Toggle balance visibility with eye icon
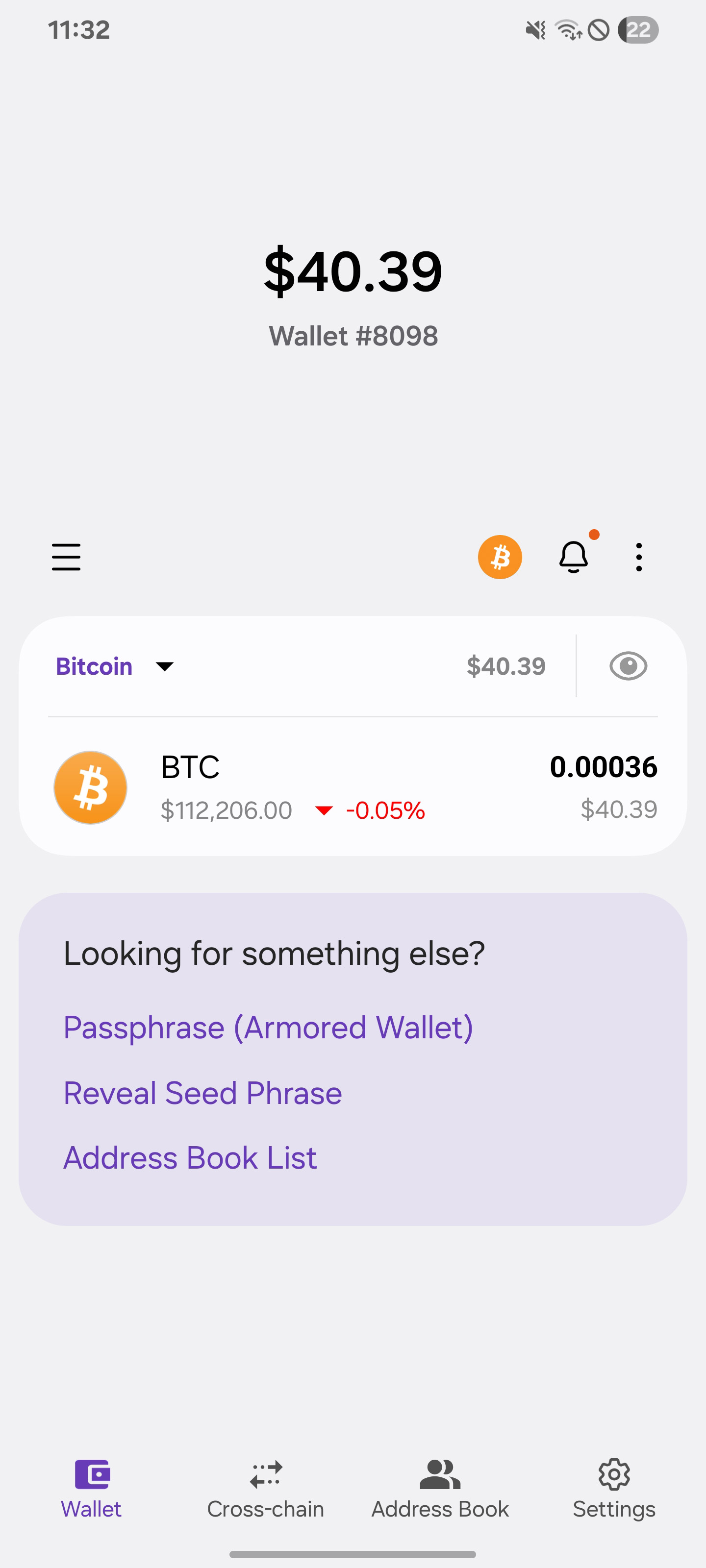The image size is (706, 1568). click(x=628, y=666)
